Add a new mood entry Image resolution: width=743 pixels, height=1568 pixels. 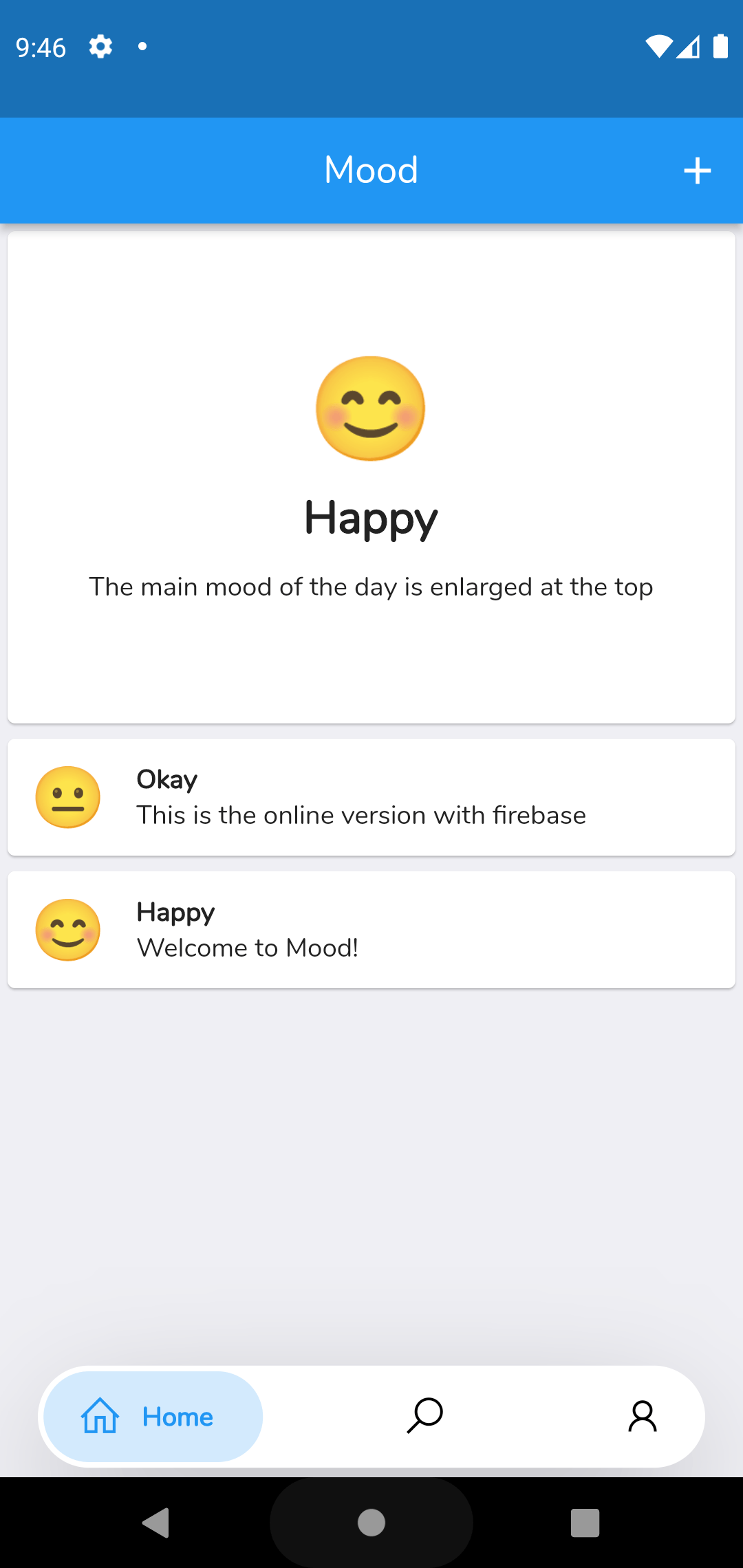coord(697,171)
